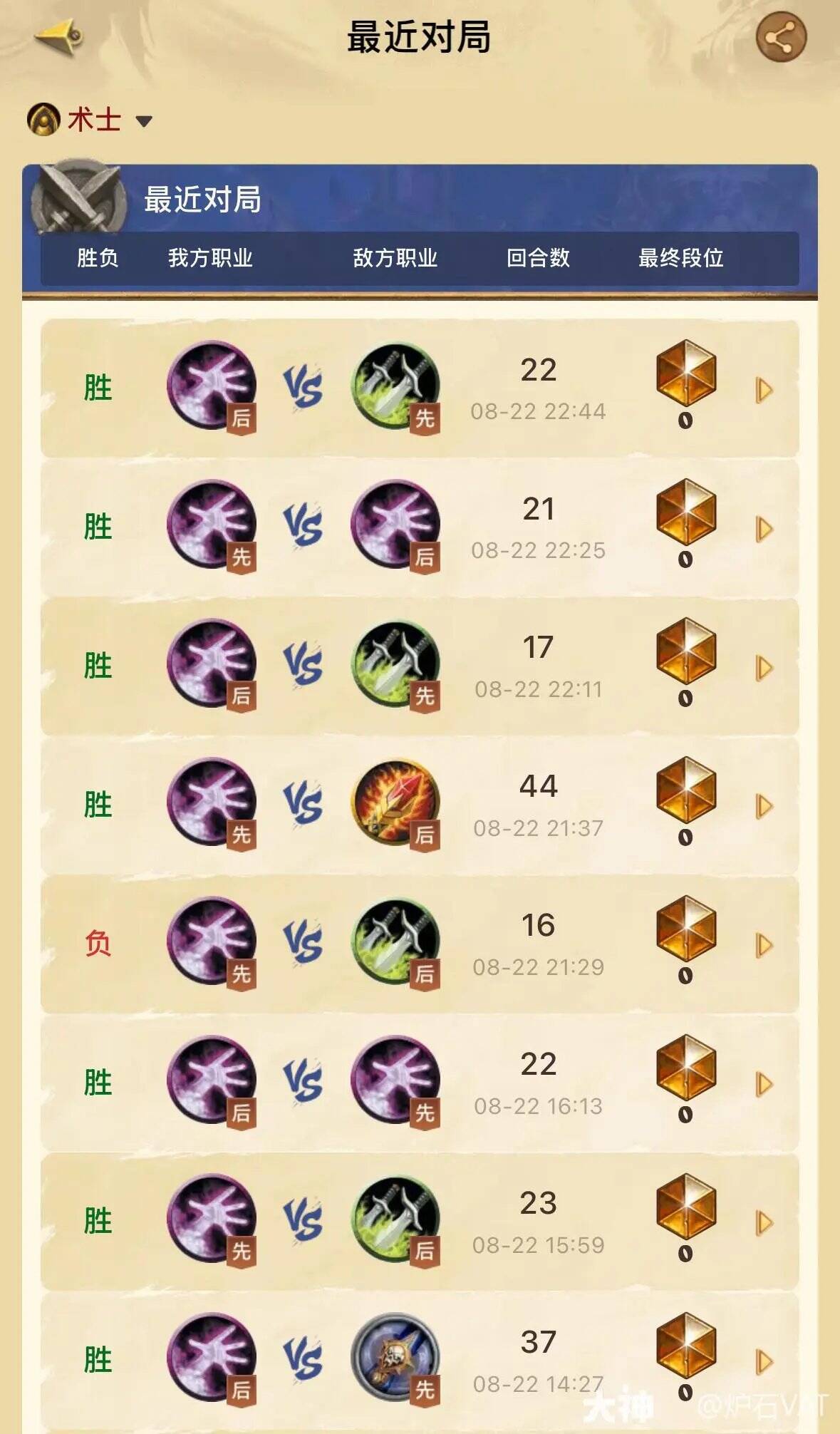Image resolution: width=840 pixels, height=1434 pixels.
Task: View the match played at 08-22 16:13
Action: click(x=764, y=1084)
